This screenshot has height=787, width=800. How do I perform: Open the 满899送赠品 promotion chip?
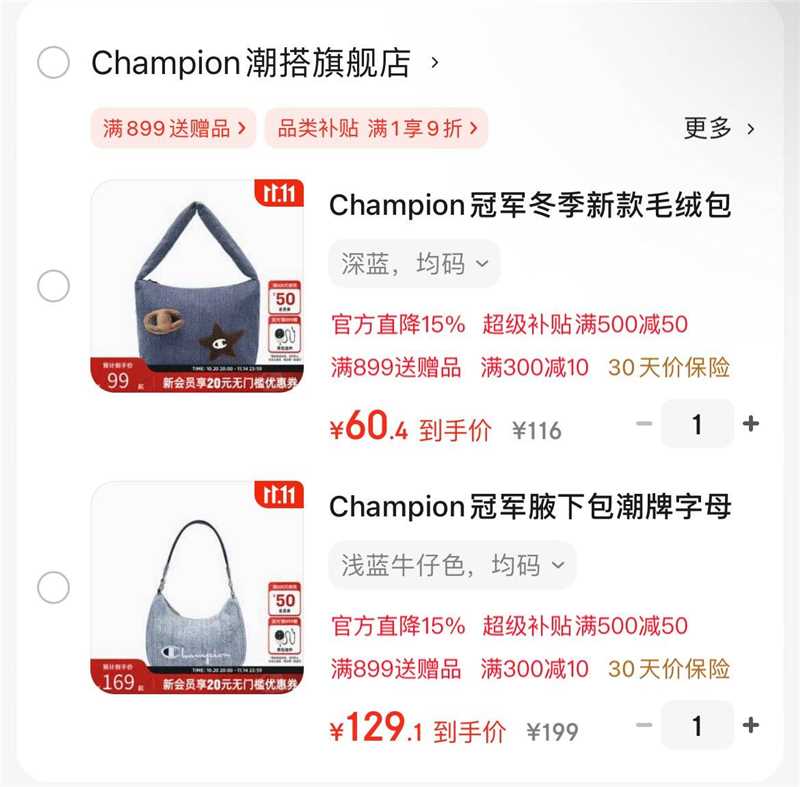click(174, 128)
